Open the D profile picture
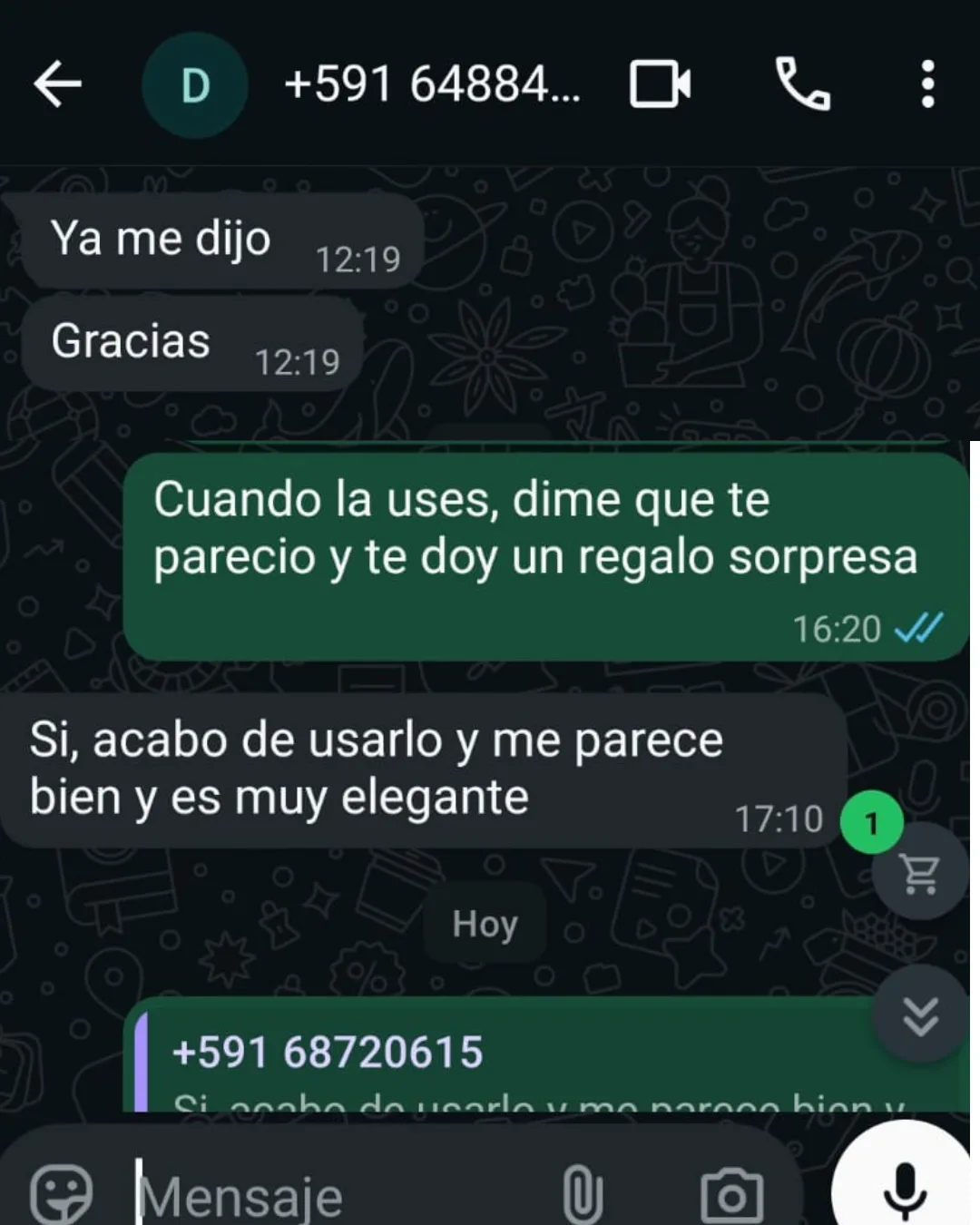Screen dimensions: 980x1225 coord(195,85)
